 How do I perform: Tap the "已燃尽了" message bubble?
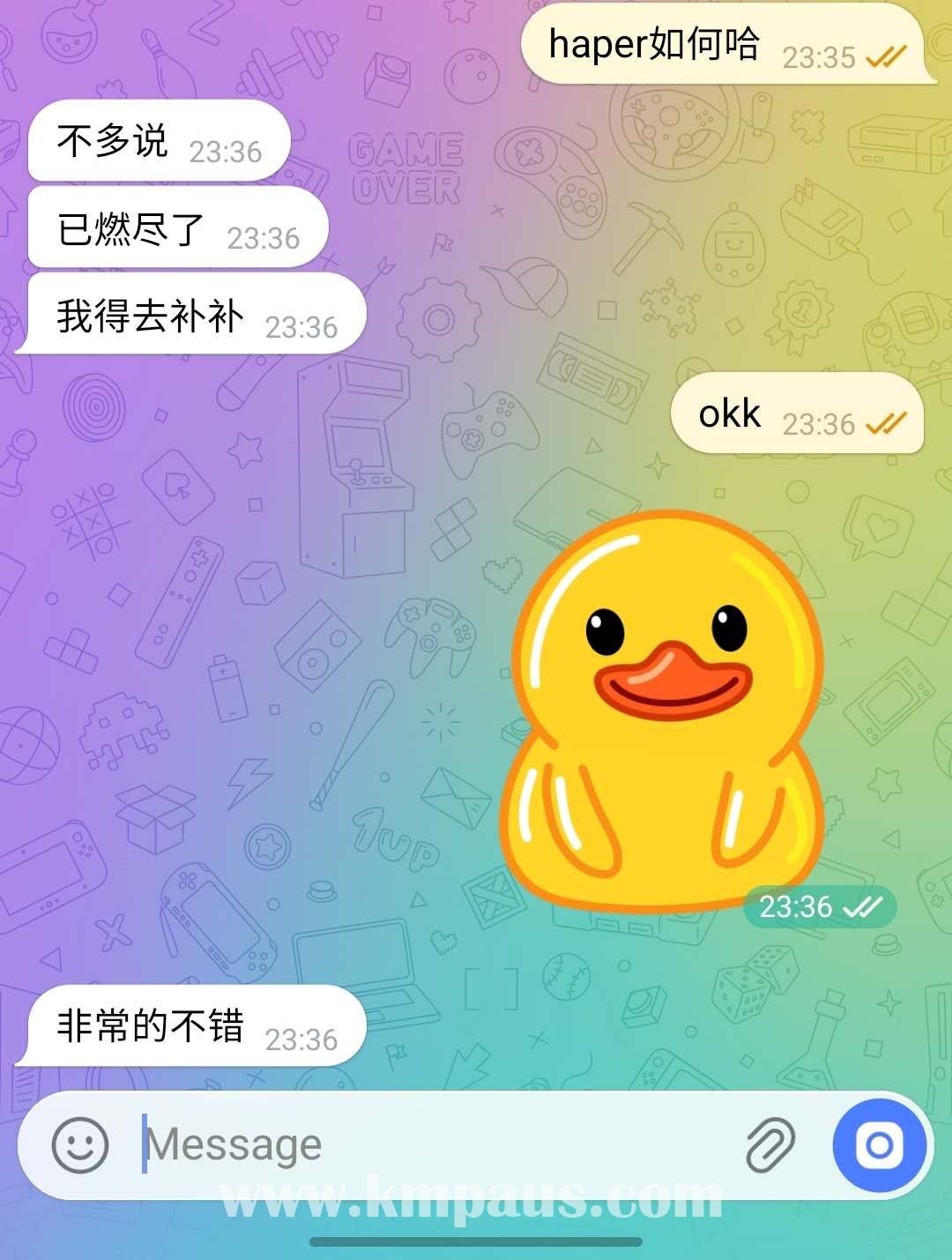pyautogui.click(x=176, y=229)
